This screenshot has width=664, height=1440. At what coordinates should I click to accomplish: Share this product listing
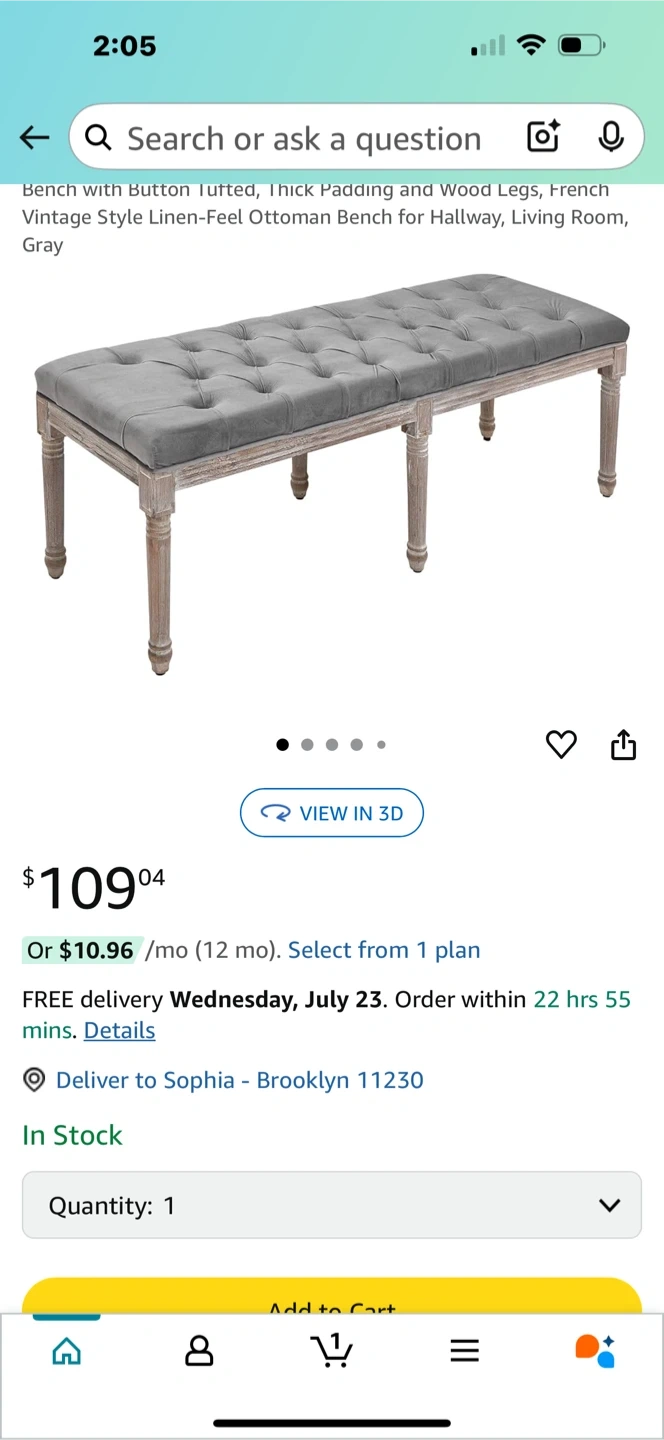(x=623, y=744)
